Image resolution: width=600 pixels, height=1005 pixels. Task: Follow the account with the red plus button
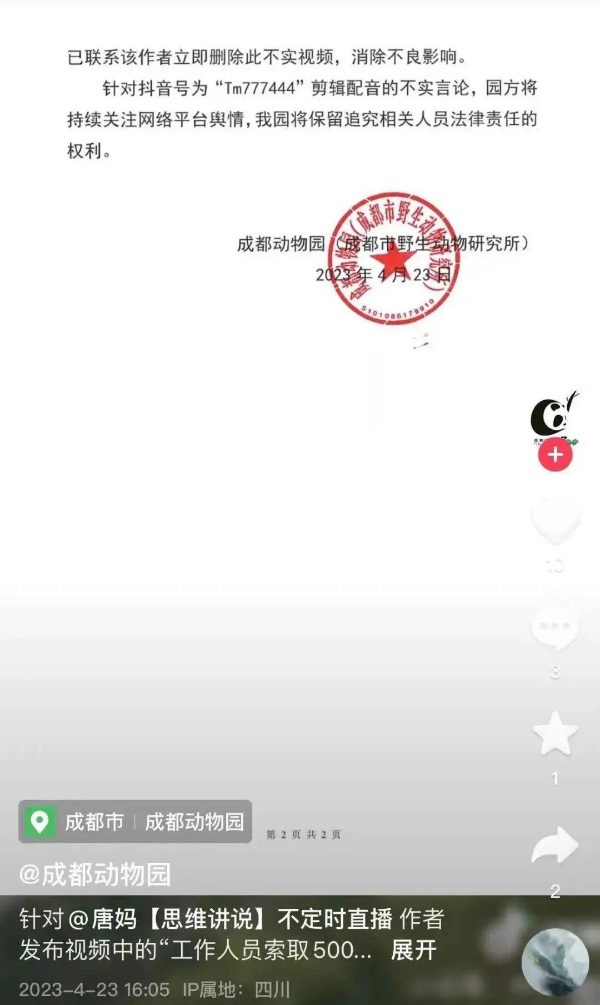(x=555, y=456)
